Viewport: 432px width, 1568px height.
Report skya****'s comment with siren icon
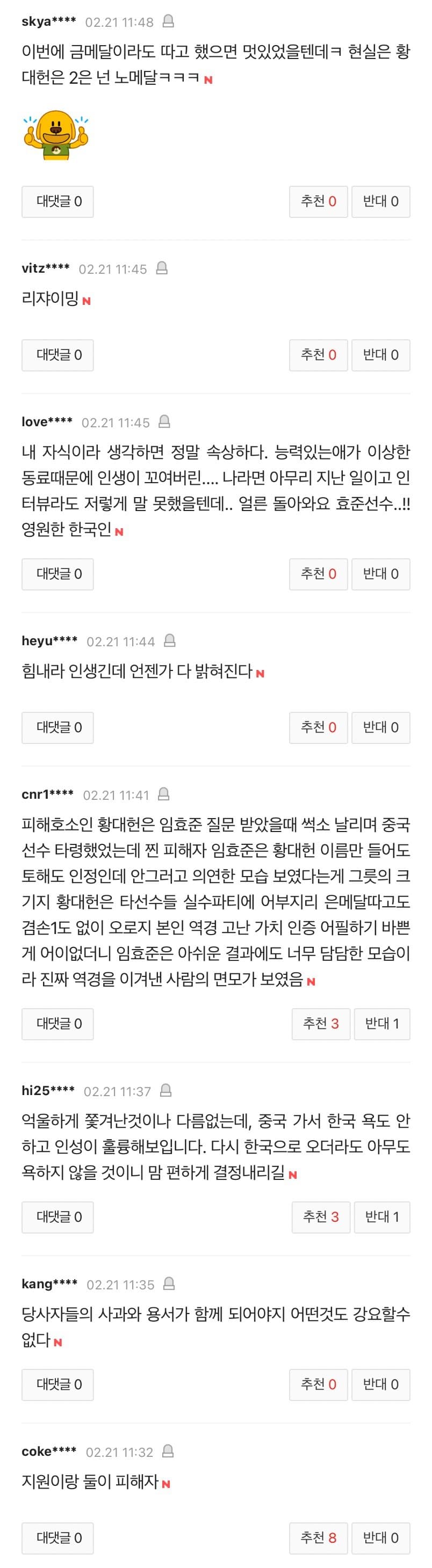tap(169, 22)
